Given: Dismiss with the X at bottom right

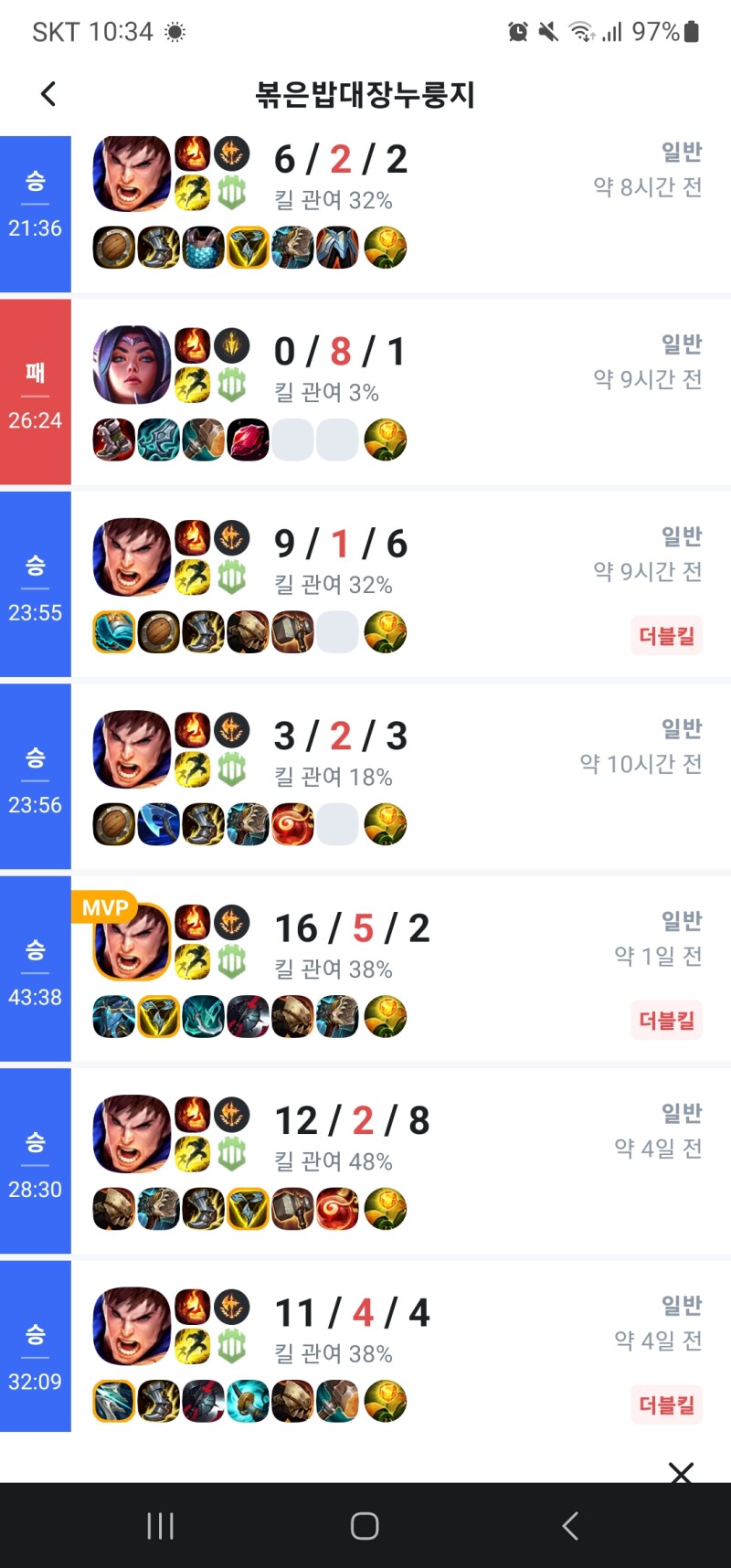Looking at the screenshot, I should tap(680, 1471).
